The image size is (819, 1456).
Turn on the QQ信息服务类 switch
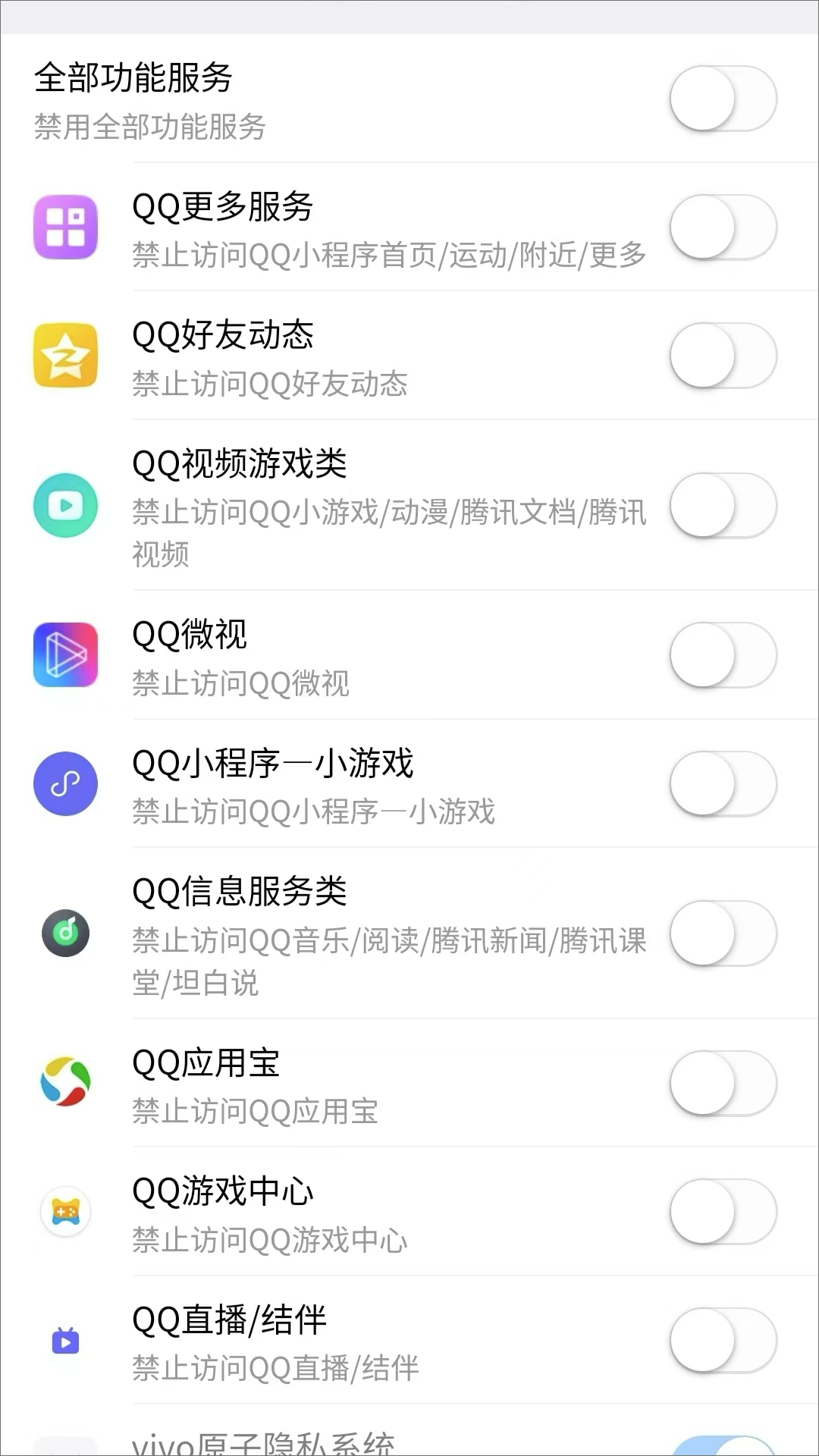[723, 934]
